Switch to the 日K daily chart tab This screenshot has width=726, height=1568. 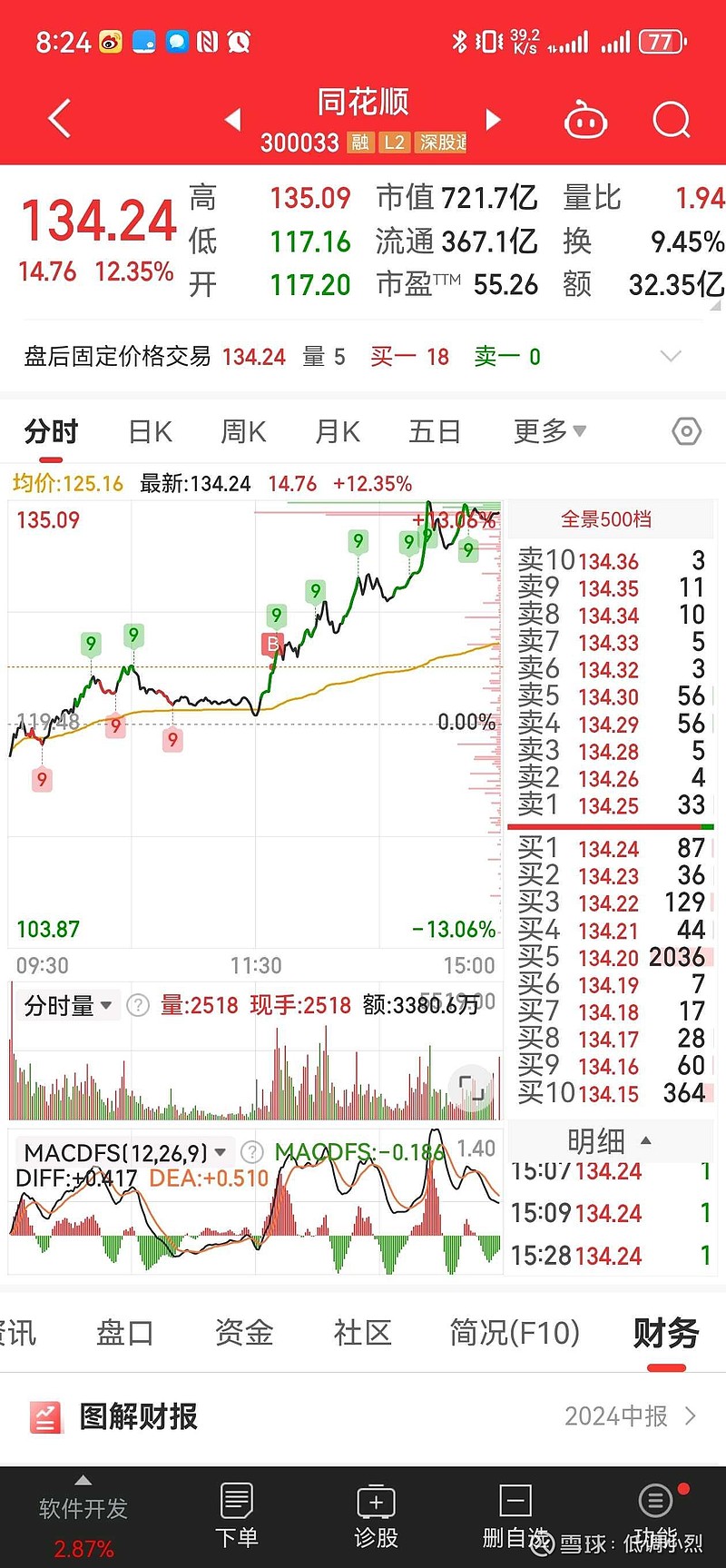point(149,431)
